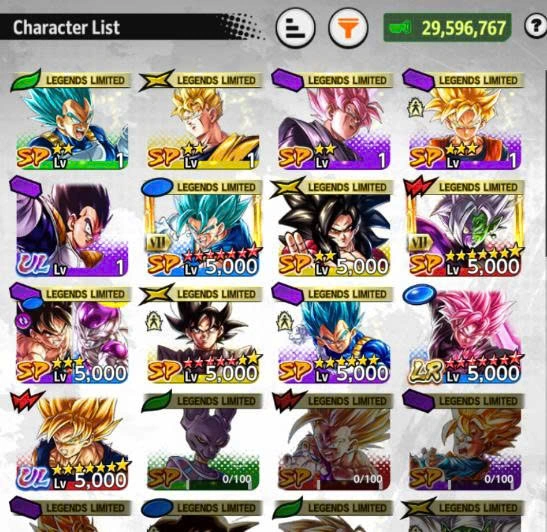Select the green Beerus 0/100 card
This screenshot has height=532, width=547.
tap(202, 442)
